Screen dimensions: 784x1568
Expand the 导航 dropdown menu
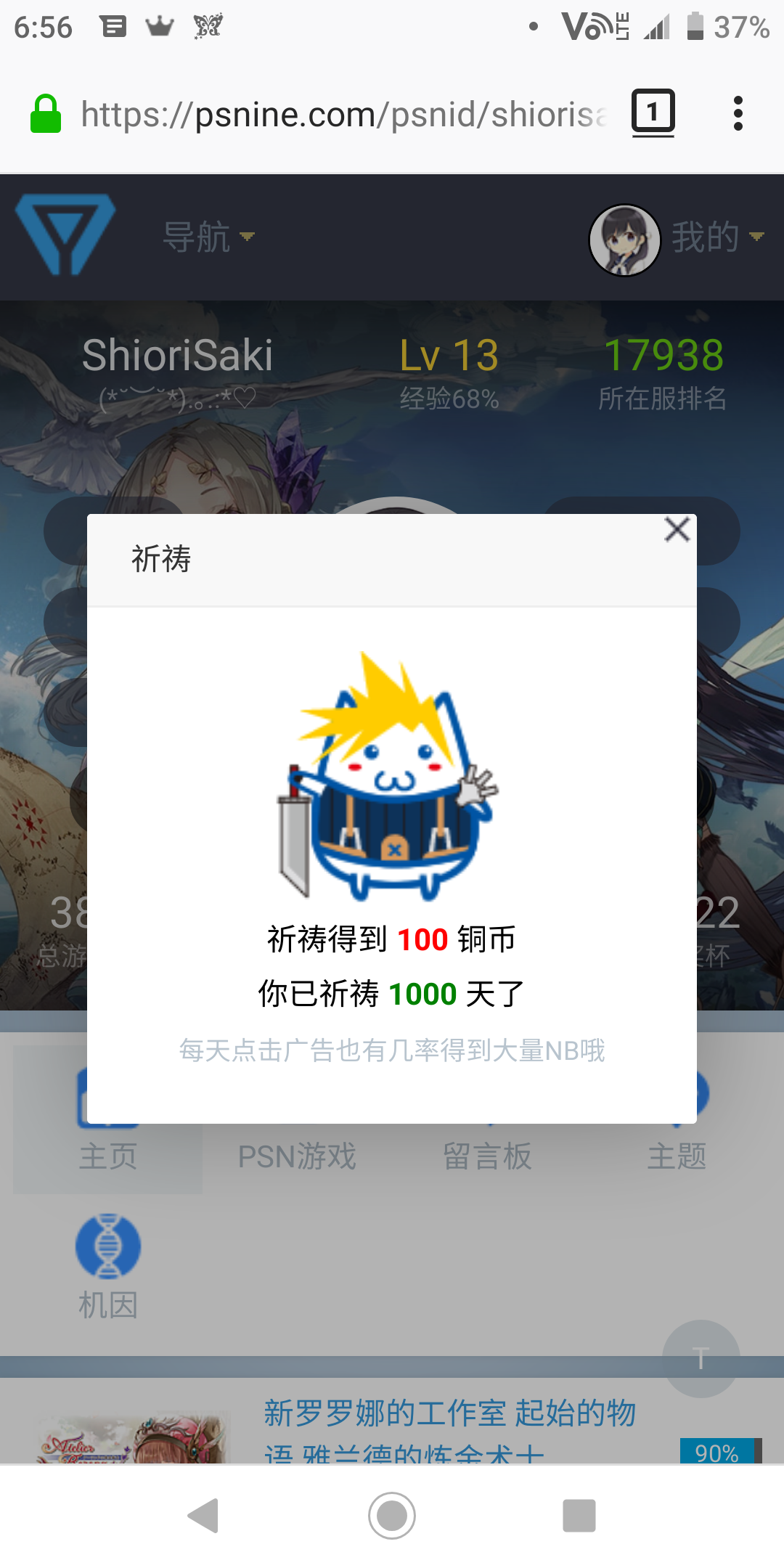(x=208, y=237)
